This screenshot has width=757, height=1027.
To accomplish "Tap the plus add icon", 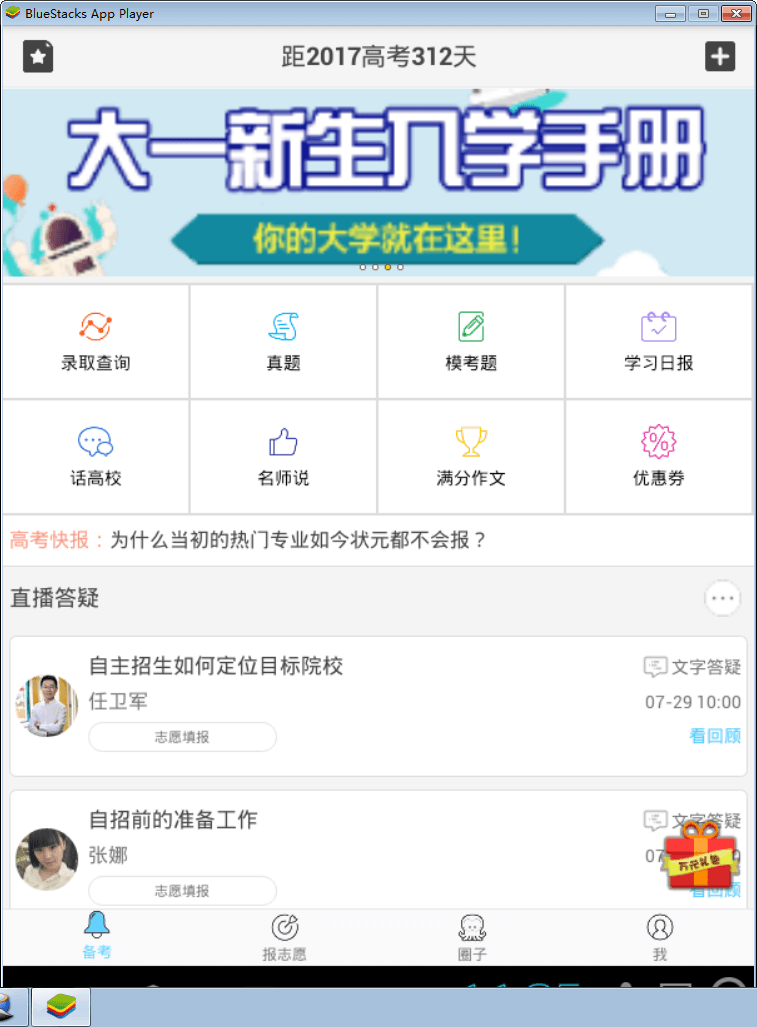I will 720,57.
